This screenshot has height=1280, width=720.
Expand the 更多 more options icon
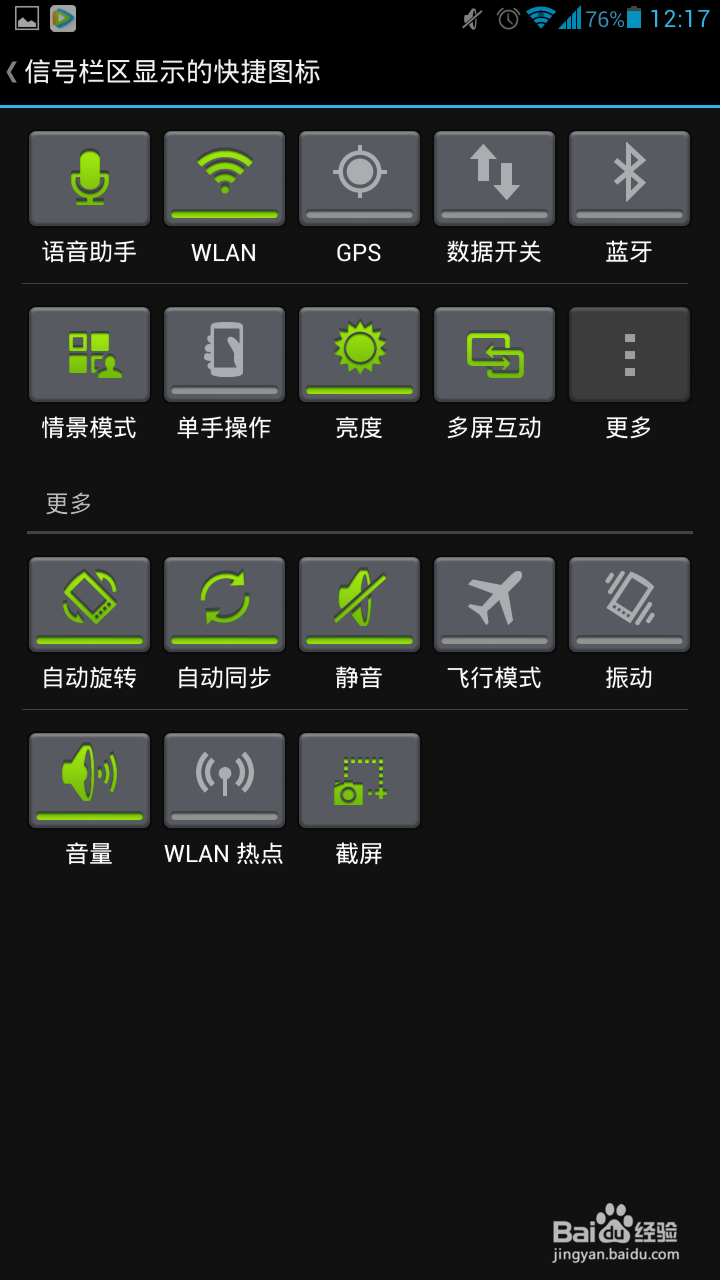click(629, 354)
